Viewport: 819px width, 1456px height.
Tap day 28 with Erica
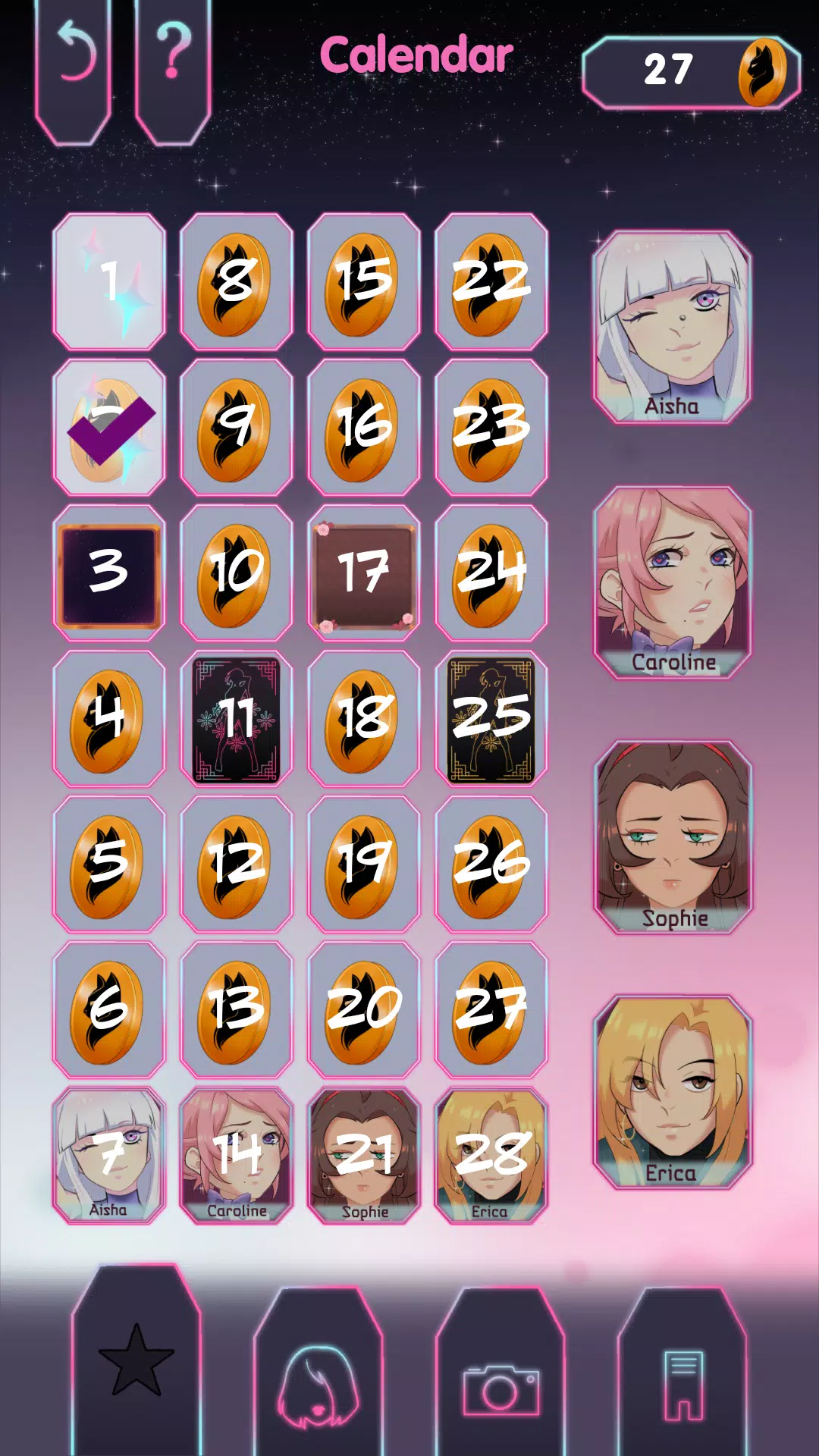click(491, 1155)
